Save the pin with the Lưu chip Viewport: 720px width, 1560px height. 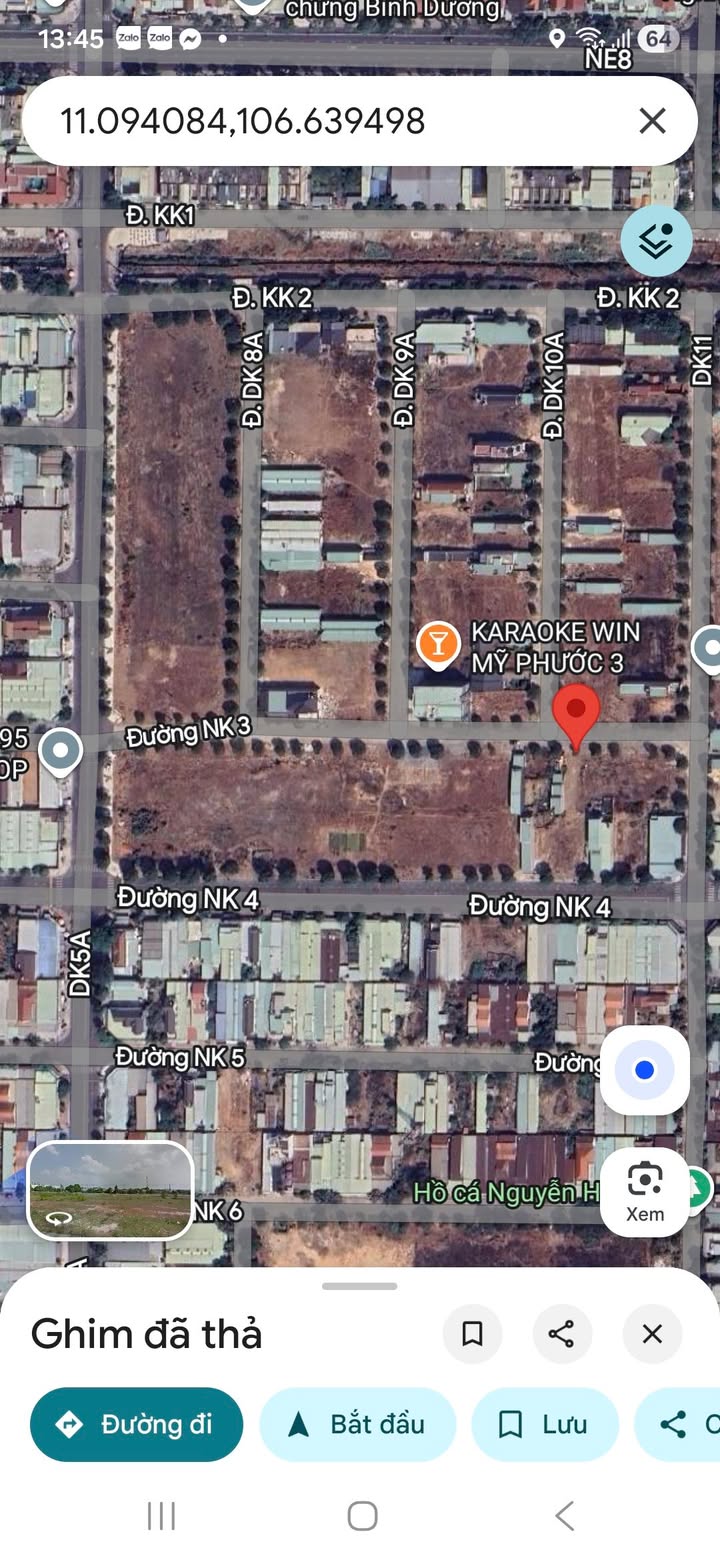pyautogui.click(x=545, y=1424)
